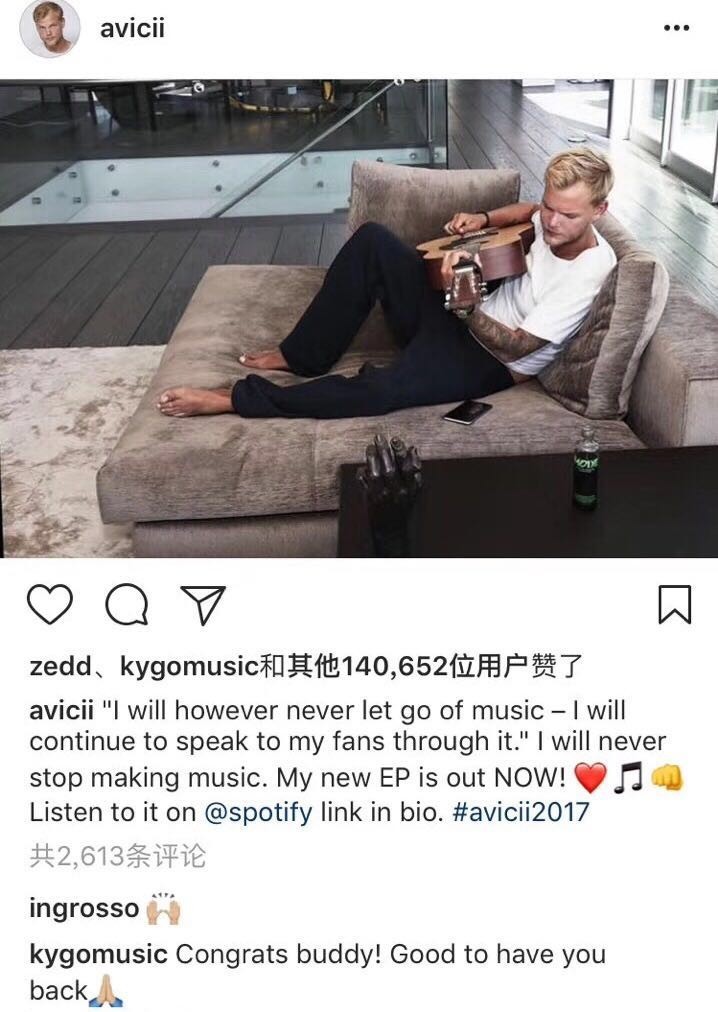Open the post photo of avicii with guitar
Image resolution: width=718 pixels, height=1012 pixels.
coord(359,318)
